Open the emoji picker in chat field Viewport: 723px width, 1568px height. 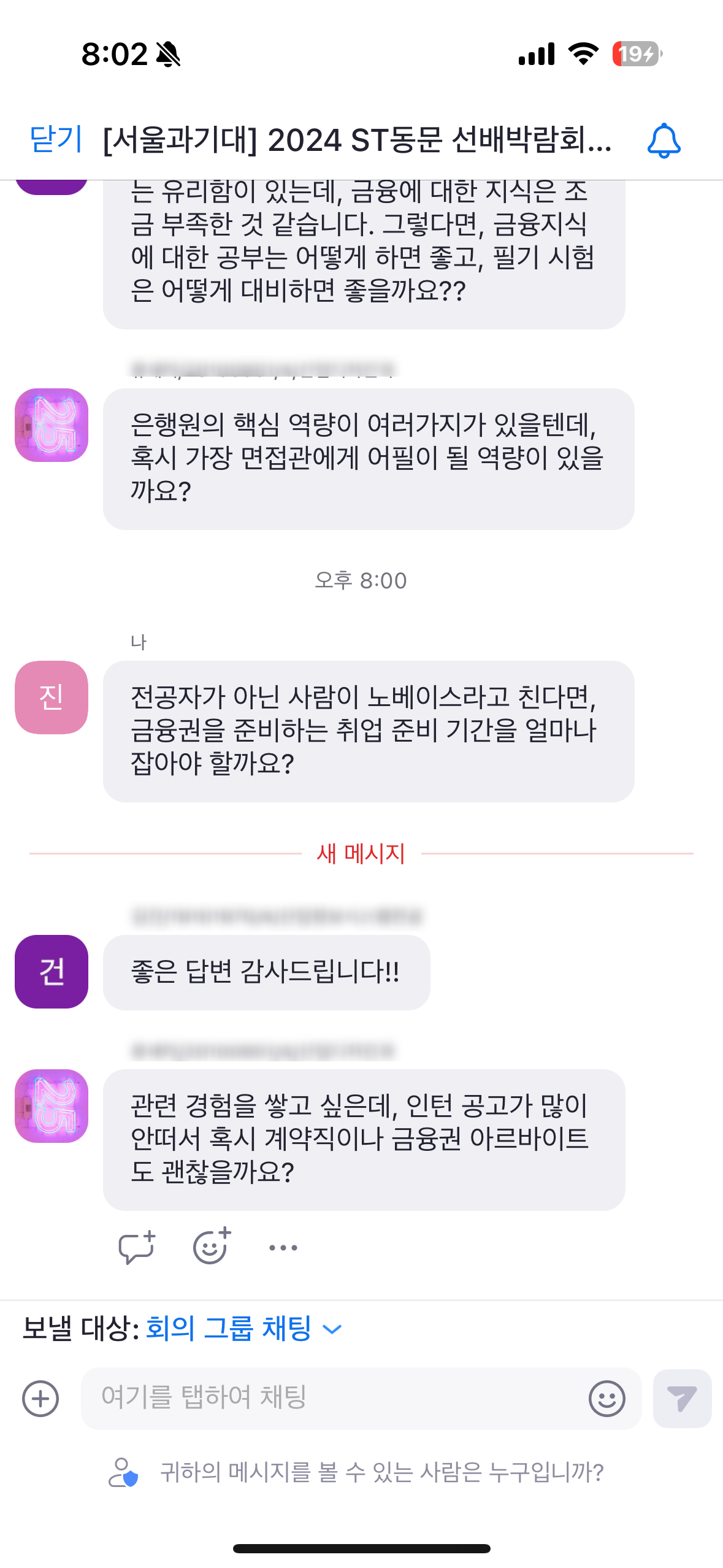[606, 1399]
